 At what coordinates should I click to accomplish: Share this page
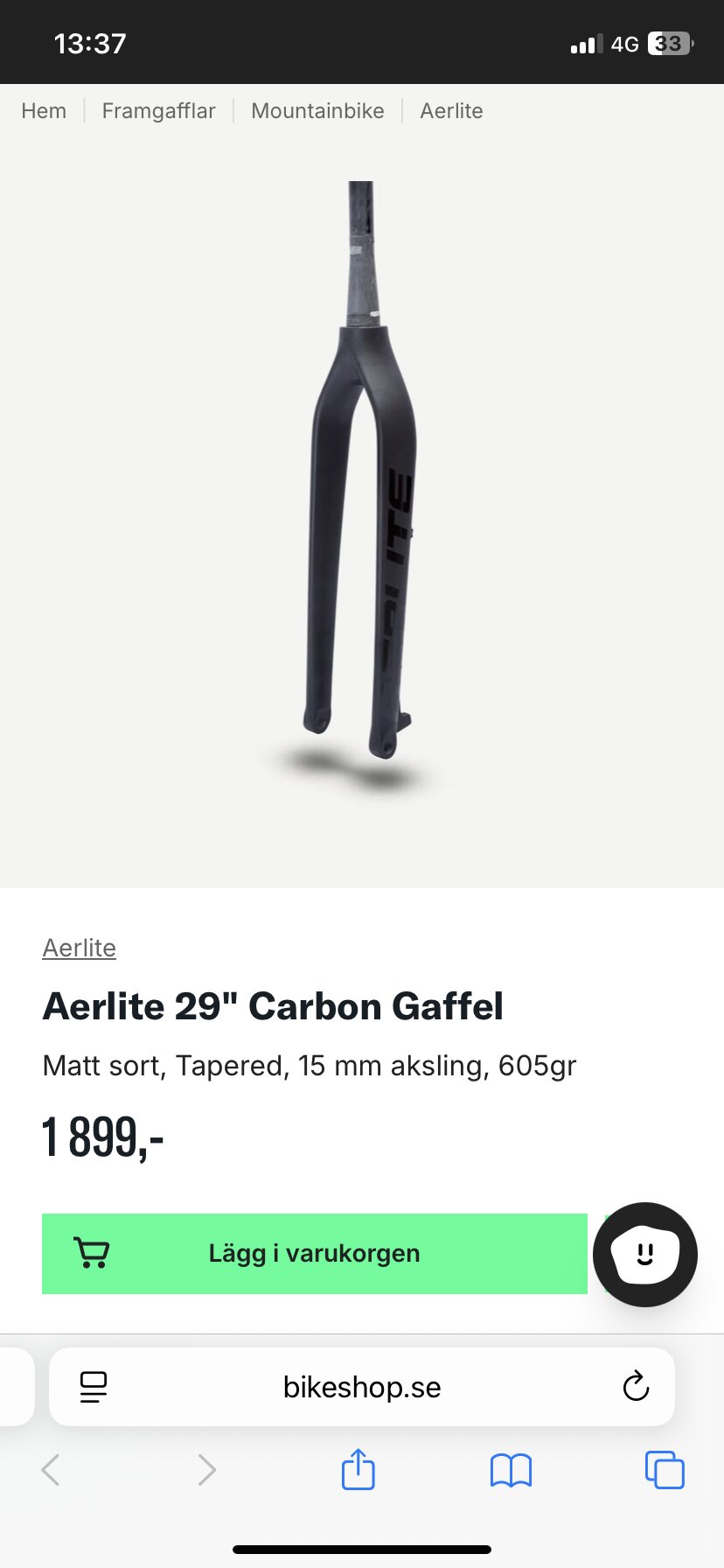pyautogui.click(x=359, y=1469)
